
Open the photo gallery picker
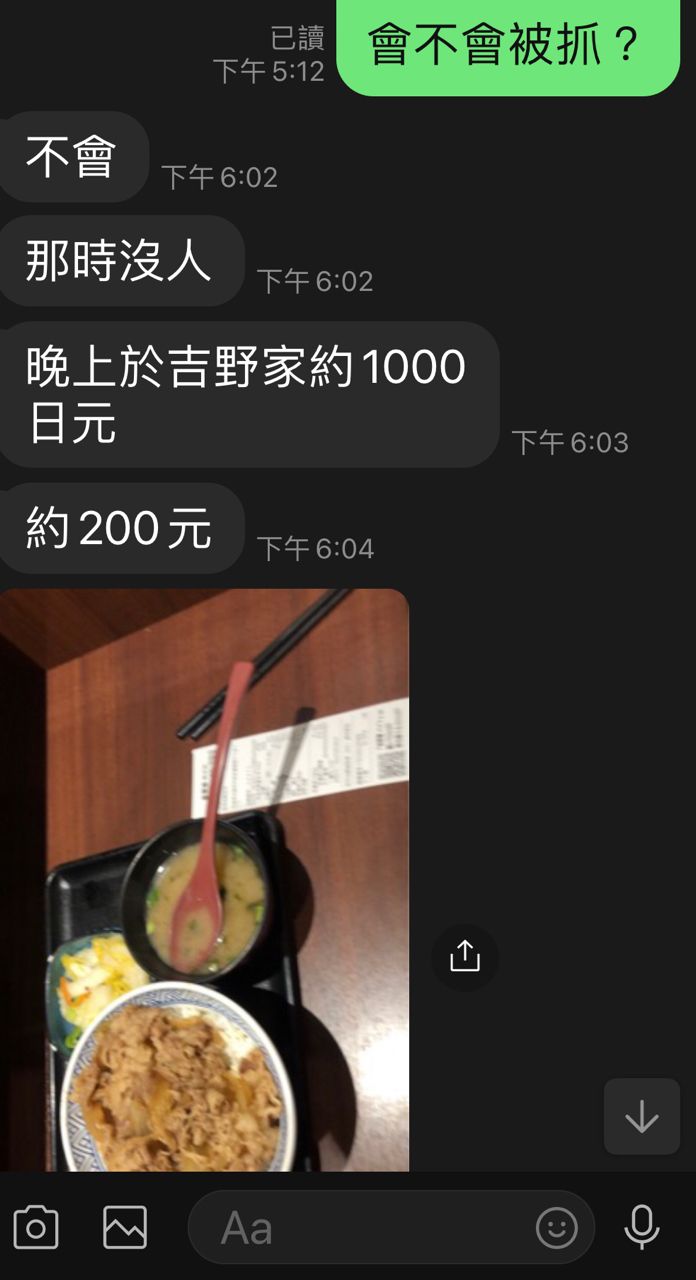click(x=125, y=1227)
